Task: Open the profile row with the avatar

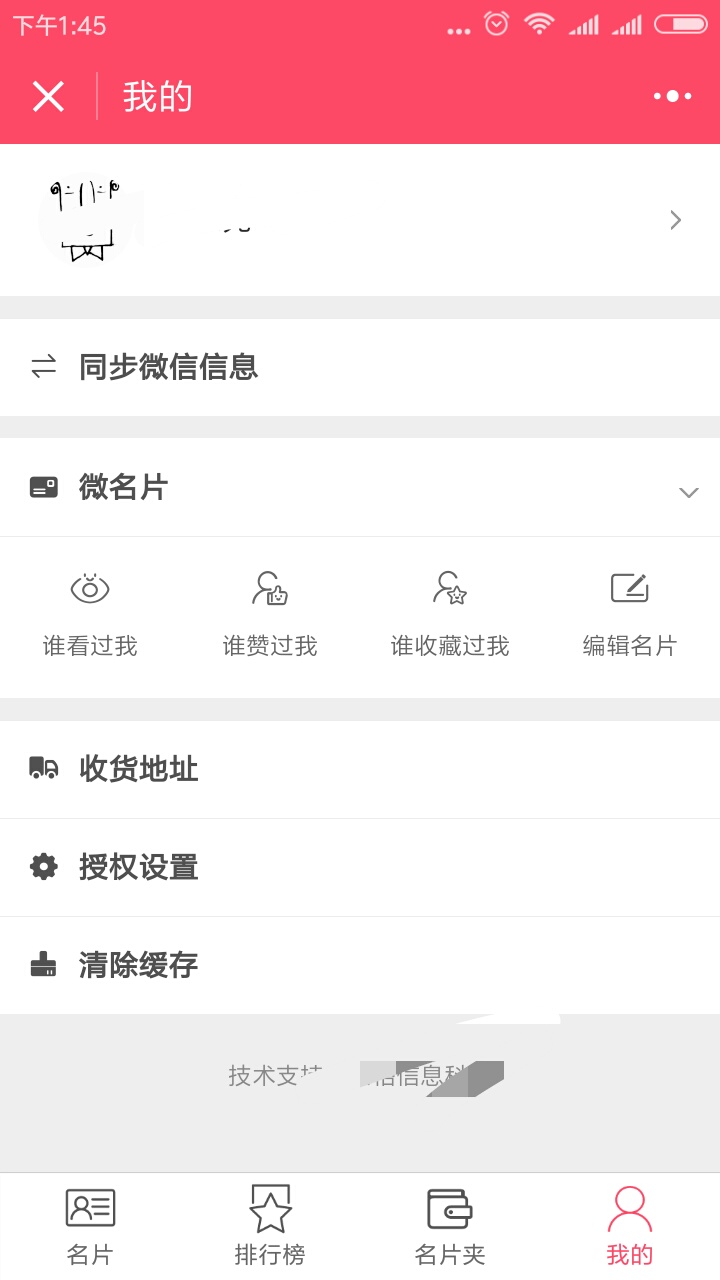Action: [360, 220]
